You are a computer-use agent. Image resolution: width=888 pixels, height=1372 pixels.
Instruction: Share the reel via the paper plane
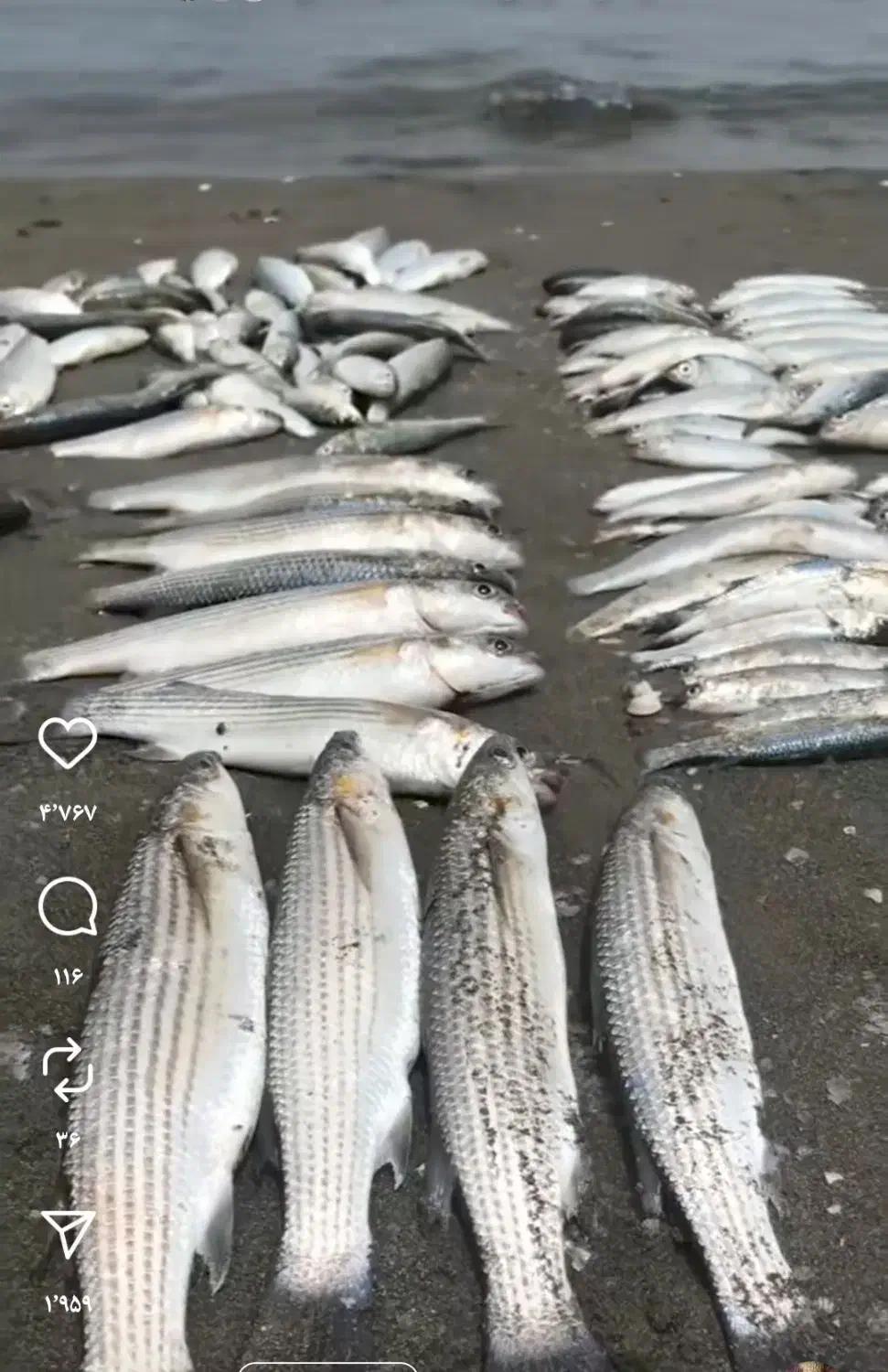(x=68, y=1233)
